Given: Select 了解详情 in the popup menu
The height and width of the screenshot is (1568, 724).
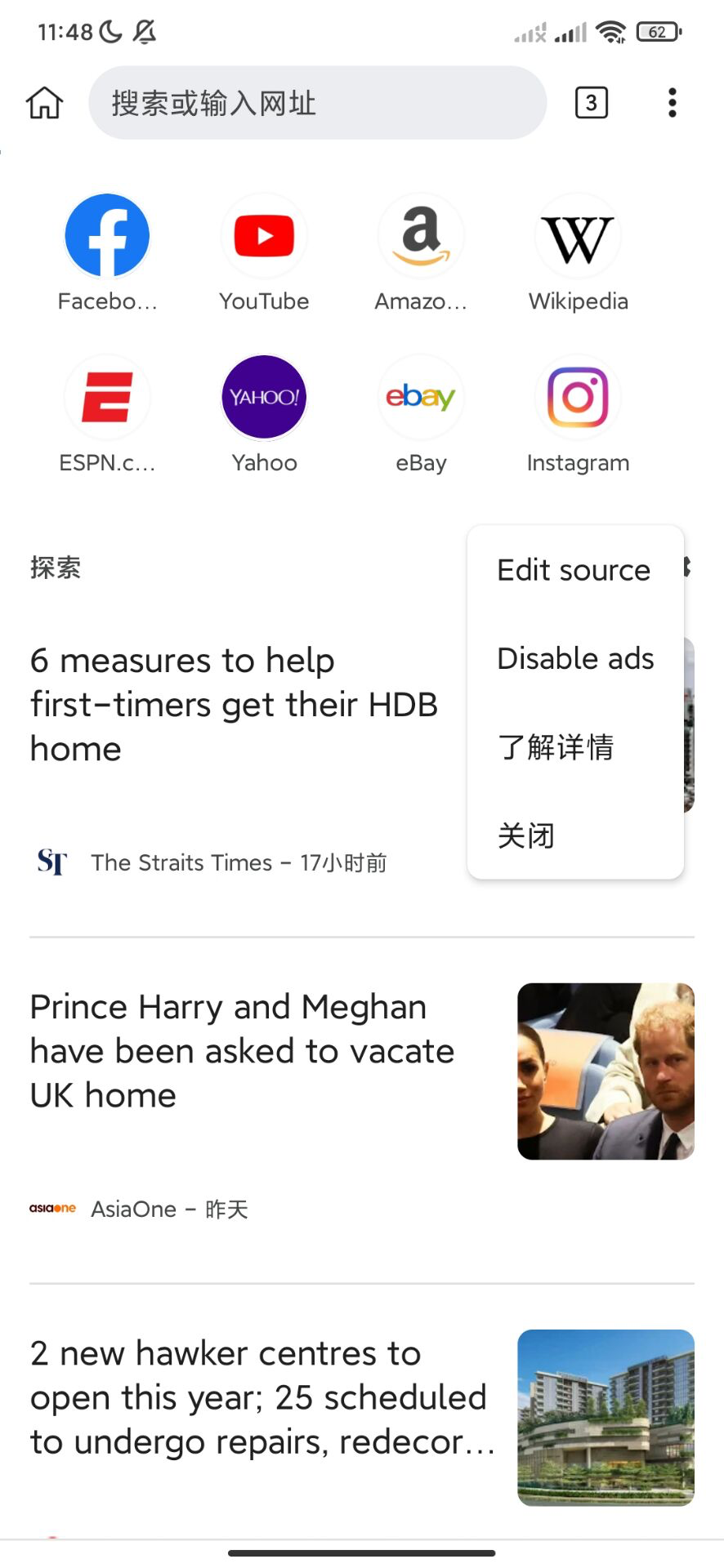Looking at the screenshot, I should click(556, 746).
